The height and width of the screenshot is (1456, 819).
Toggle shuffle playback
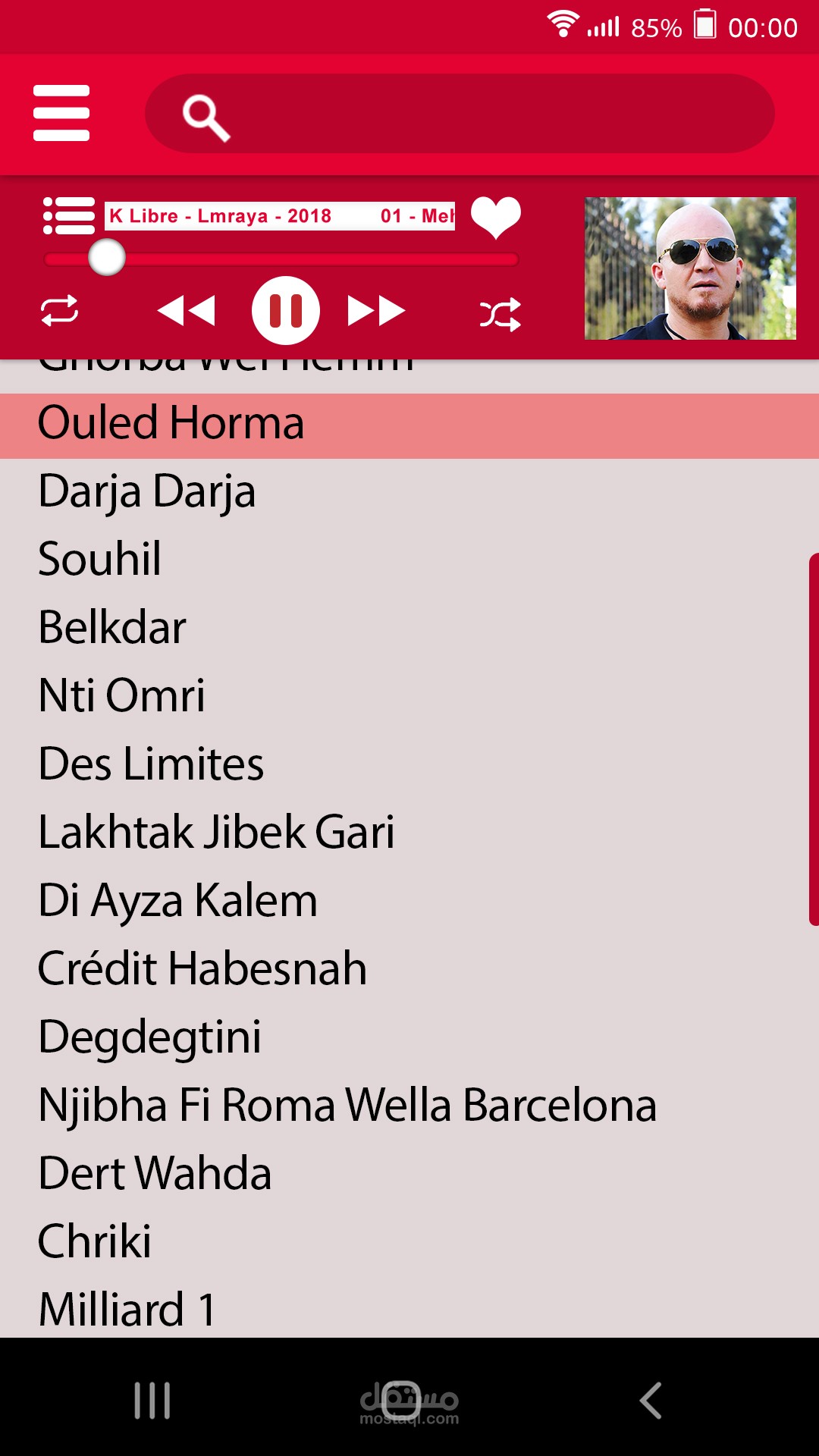pos(500,314)
